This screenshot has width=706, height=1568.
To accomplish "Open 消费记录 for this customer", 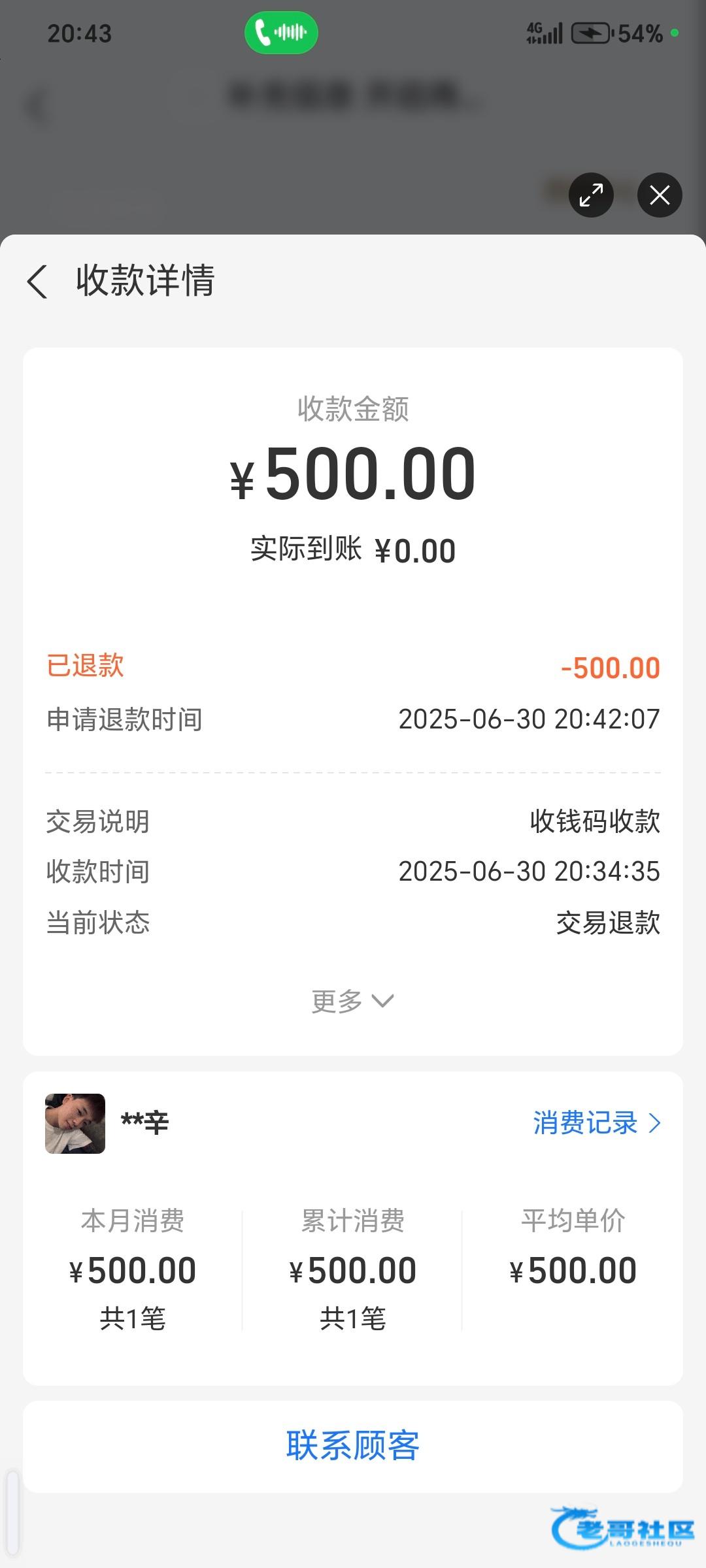I will 596,1123.
